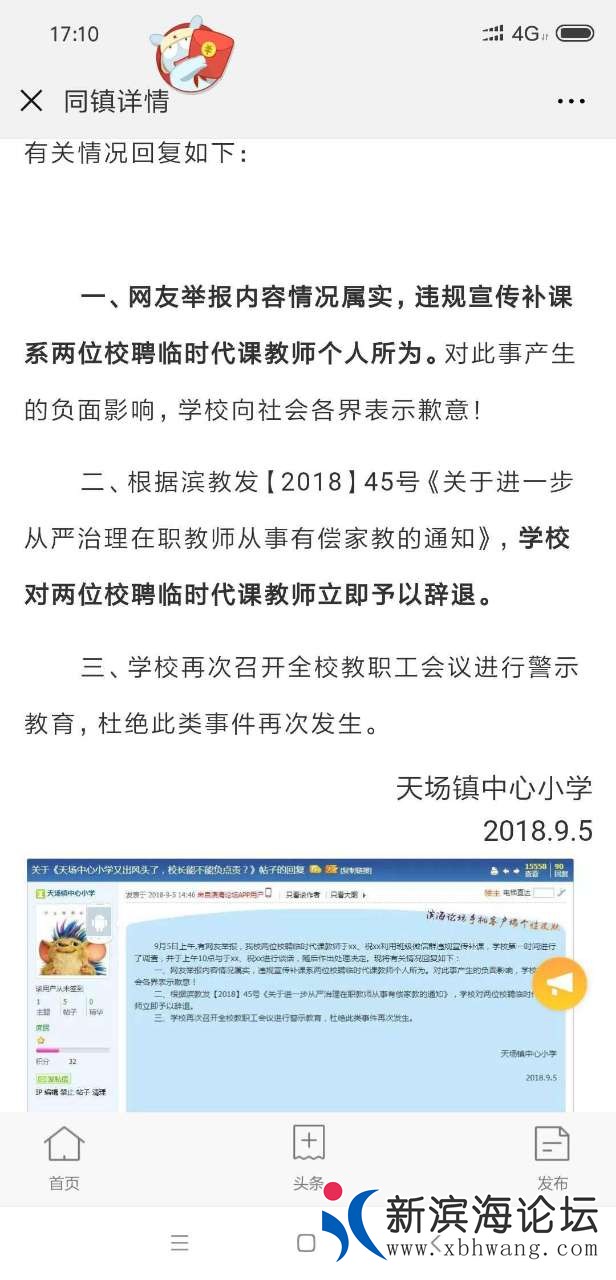Screen dimensions: 616x1280
Task: Close the 同镇详情 page
Action: click(32, 100)
